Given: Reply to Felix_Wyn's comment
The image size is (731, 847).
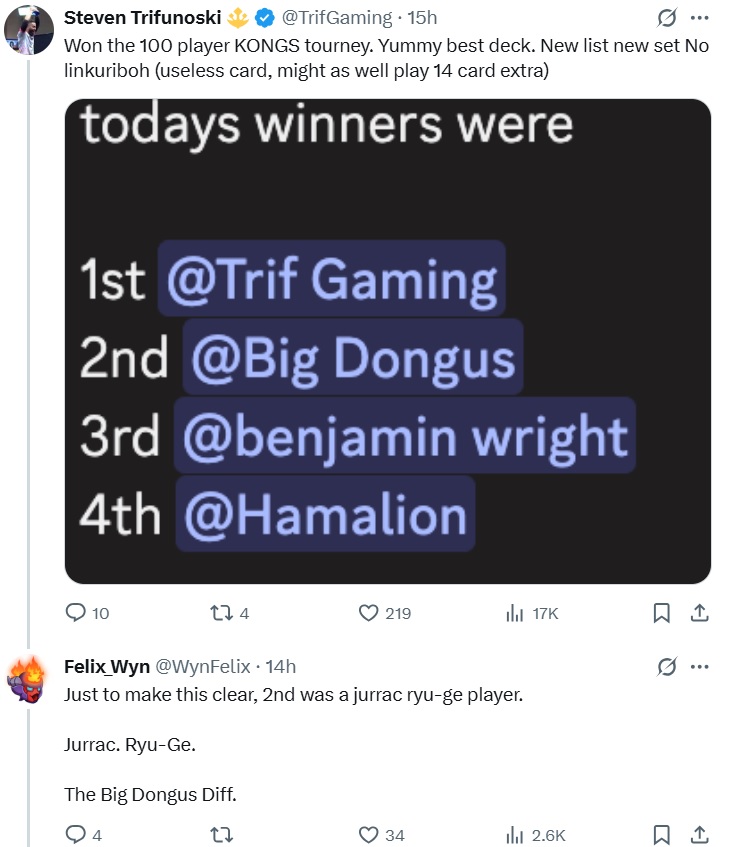Looking at the screenshot, I should (77, 834).
